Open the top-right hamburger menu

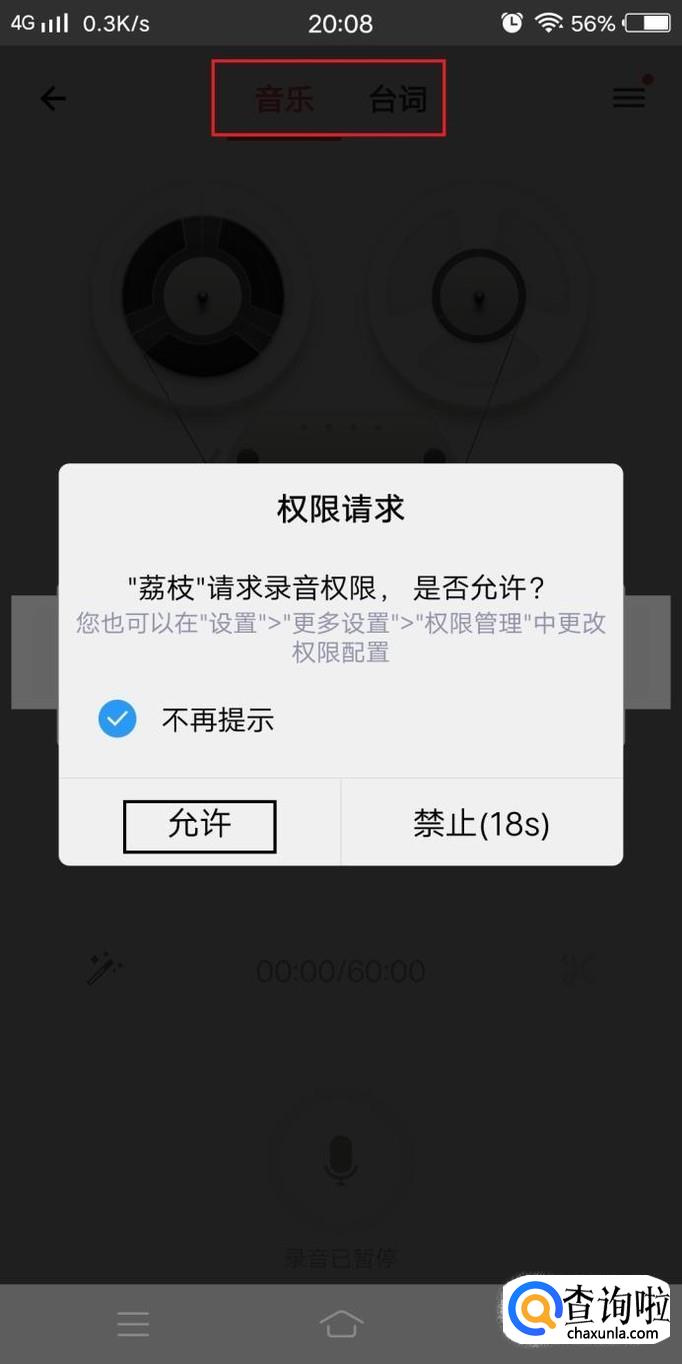point(629,97)
